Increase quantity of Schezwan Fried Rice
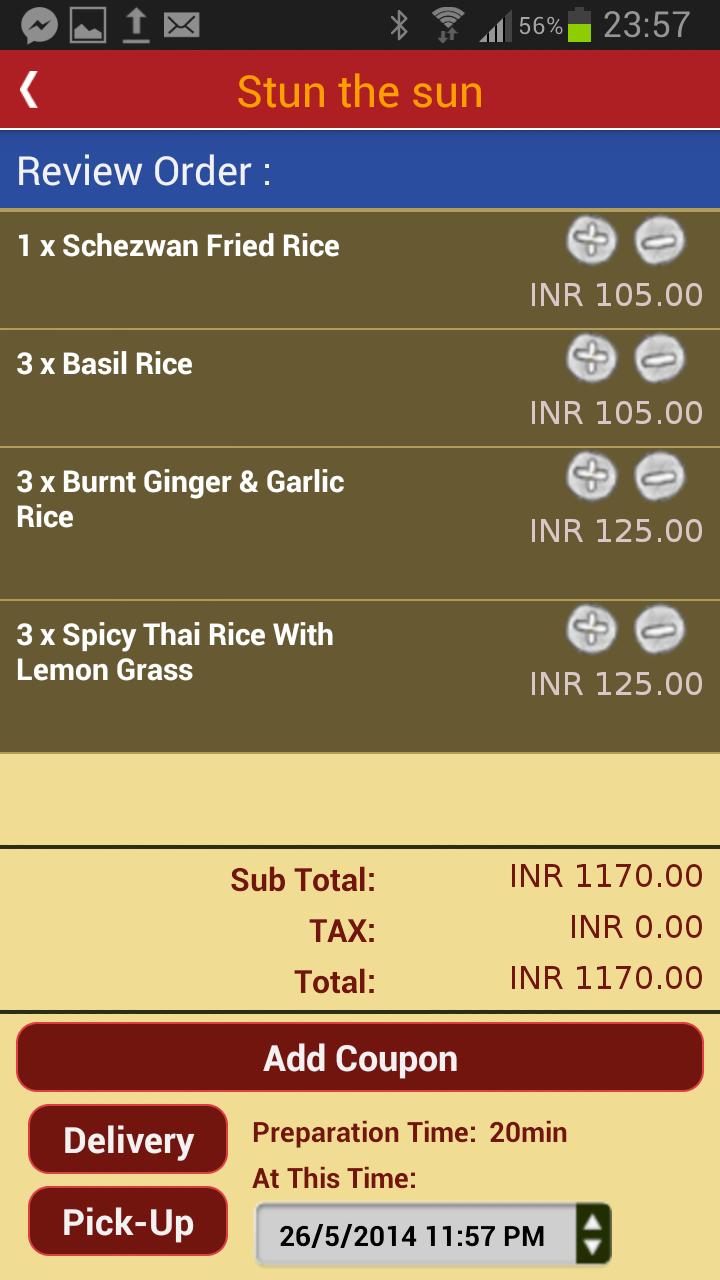The width and height of the screenshot is (720, 1280). pyautogui.click(x=592, y=241)
